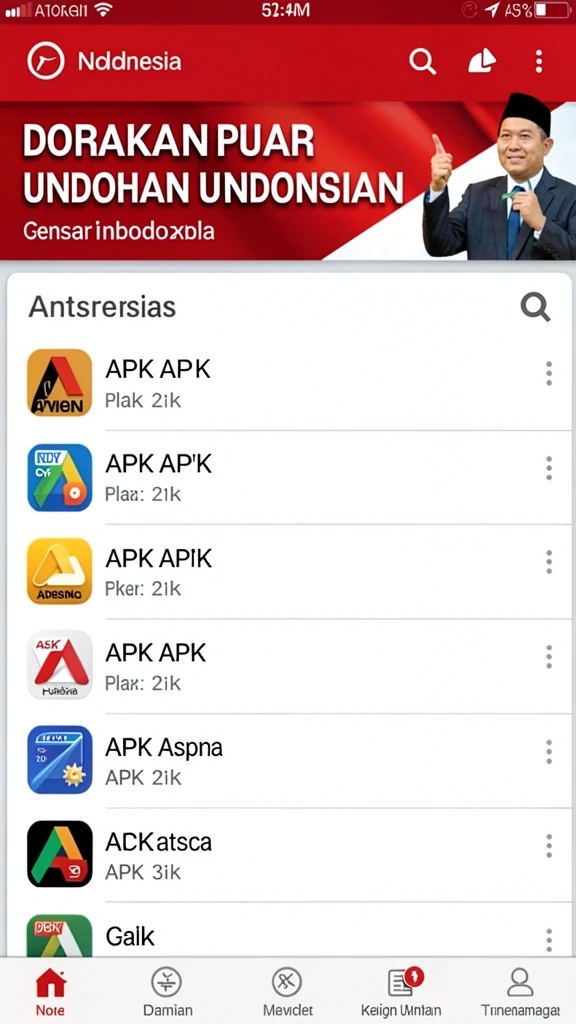
Task: Open more options for ACKatsca
Action: click(x=549, y=846)
